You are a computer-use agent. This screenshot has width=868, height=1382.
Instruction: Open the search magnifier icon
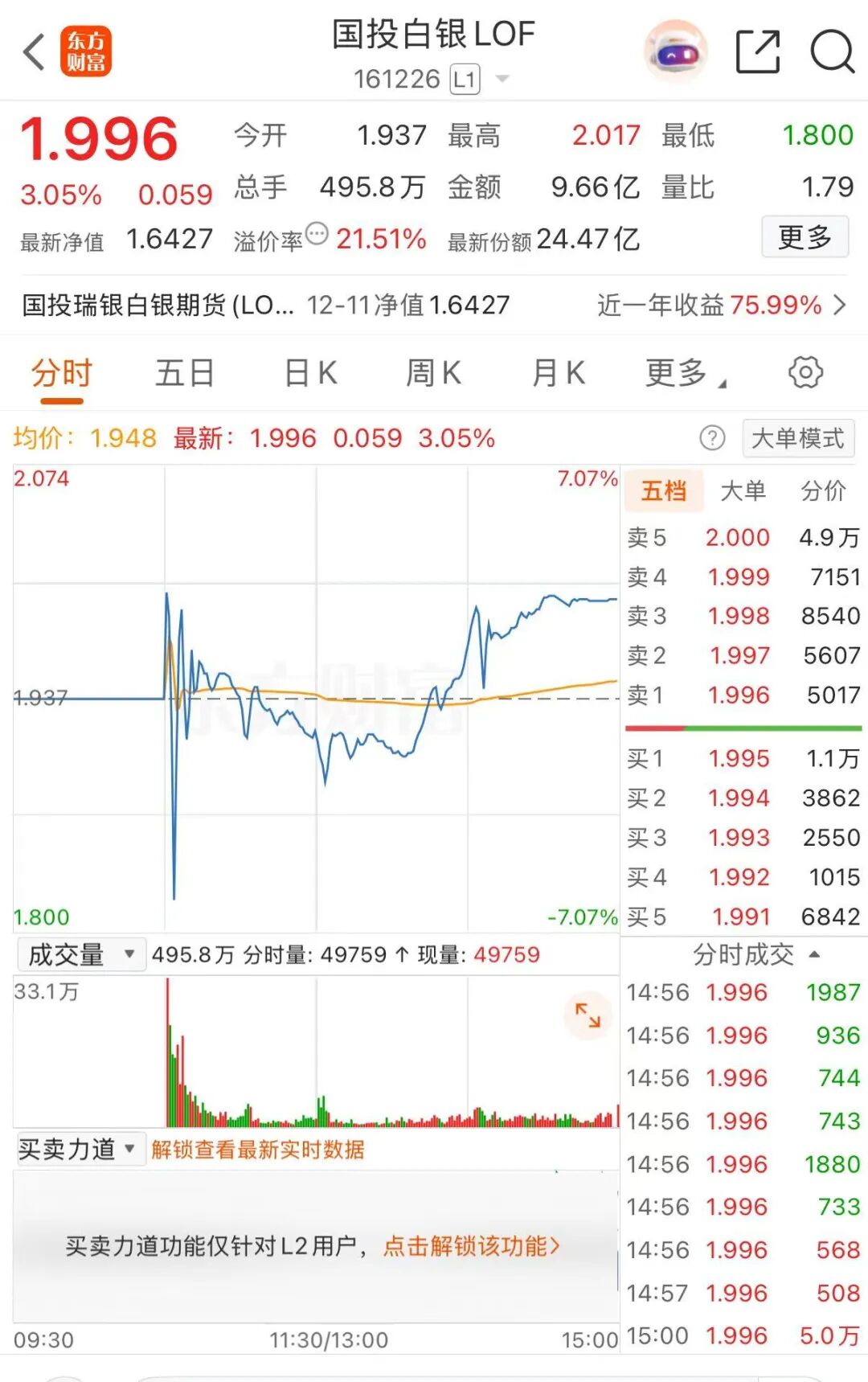pos(833,50)
